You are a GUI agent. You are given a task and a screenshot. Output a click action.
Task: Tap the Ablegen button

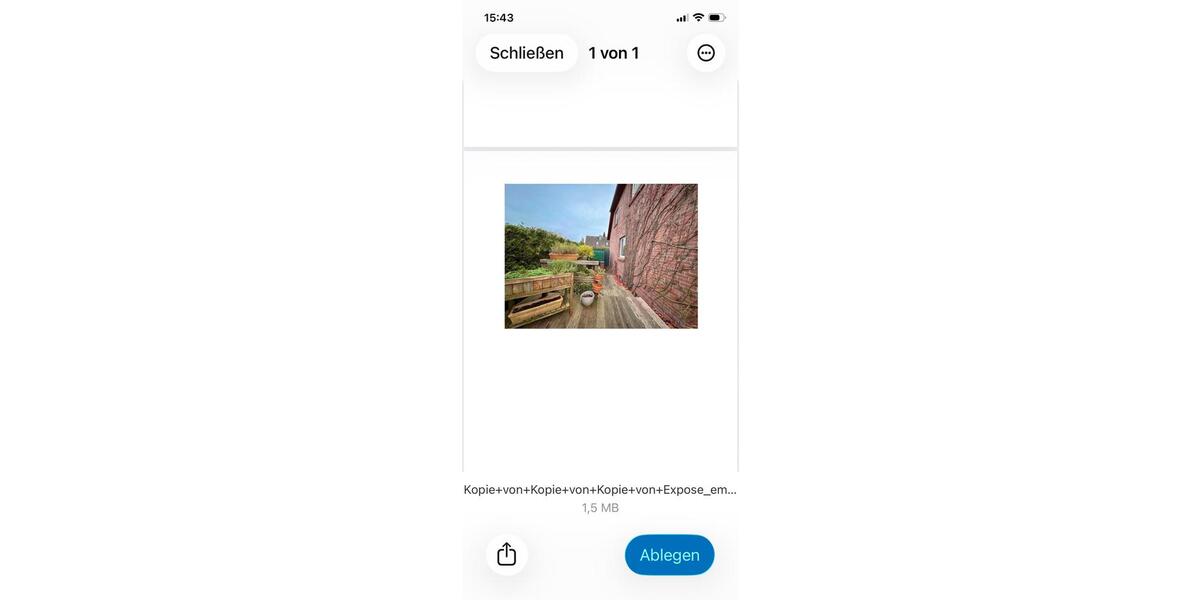pos(669,555)
